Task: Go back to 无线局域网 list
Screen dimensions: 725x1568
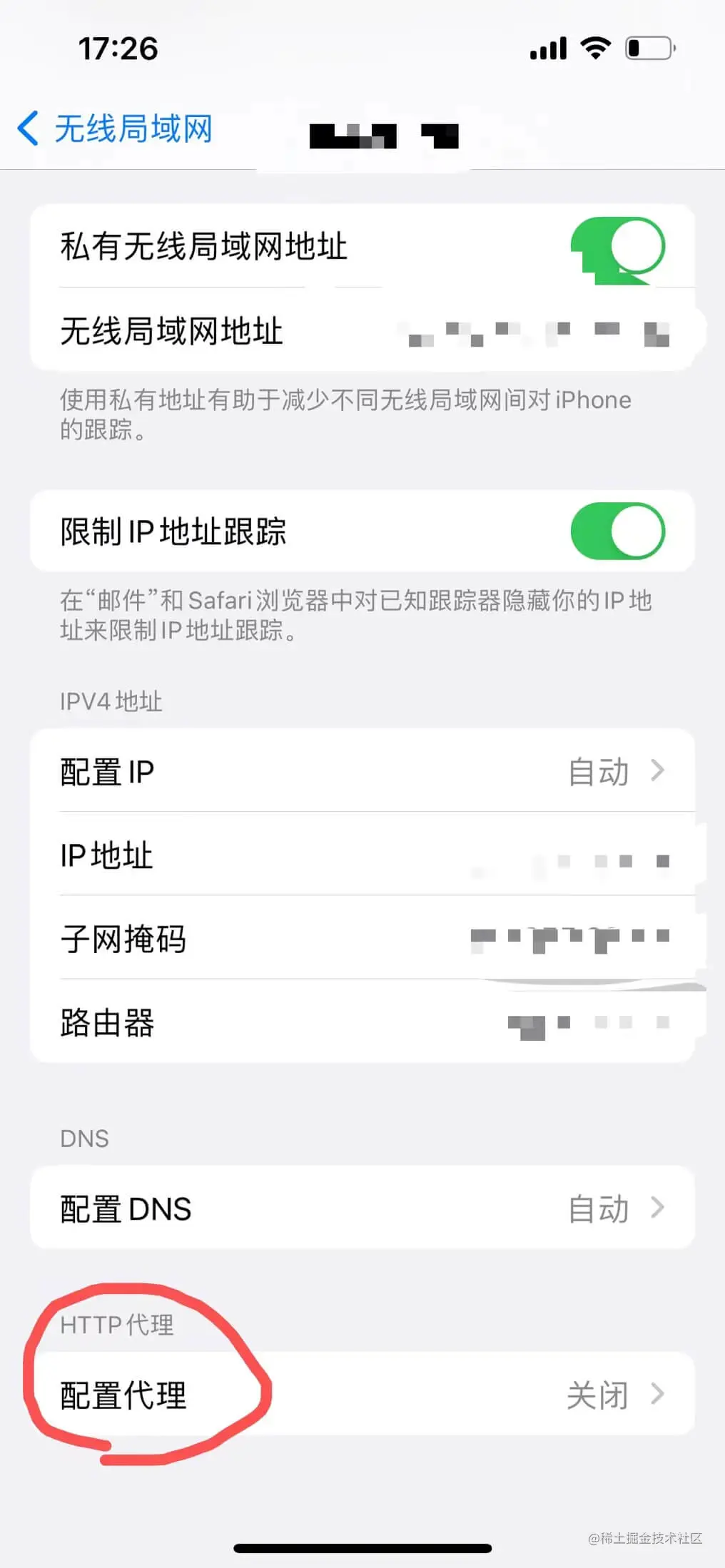Action: tap(116, 129)
